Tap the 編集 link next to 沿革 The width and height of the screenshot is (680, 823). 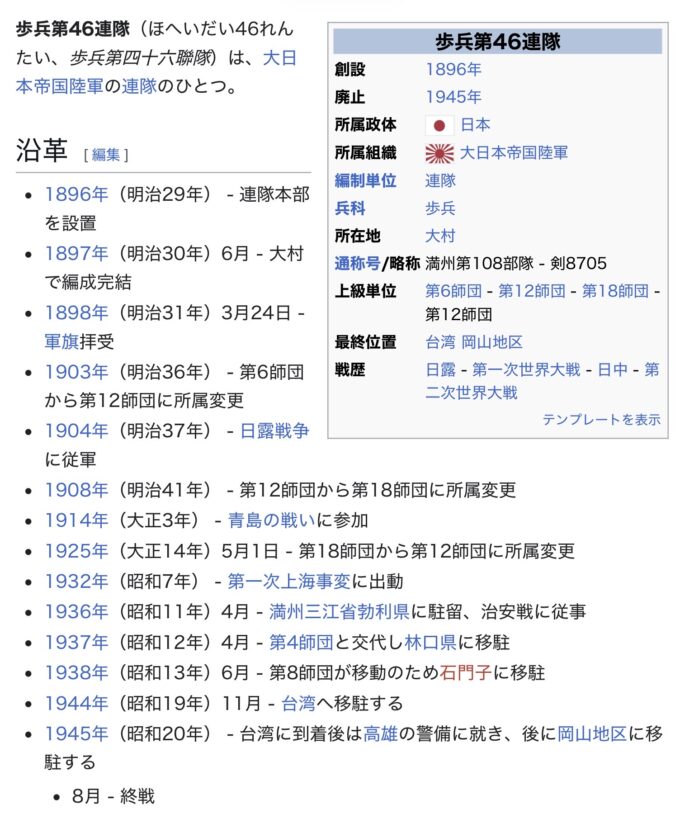pyautogui.click(x=105, y=155)
